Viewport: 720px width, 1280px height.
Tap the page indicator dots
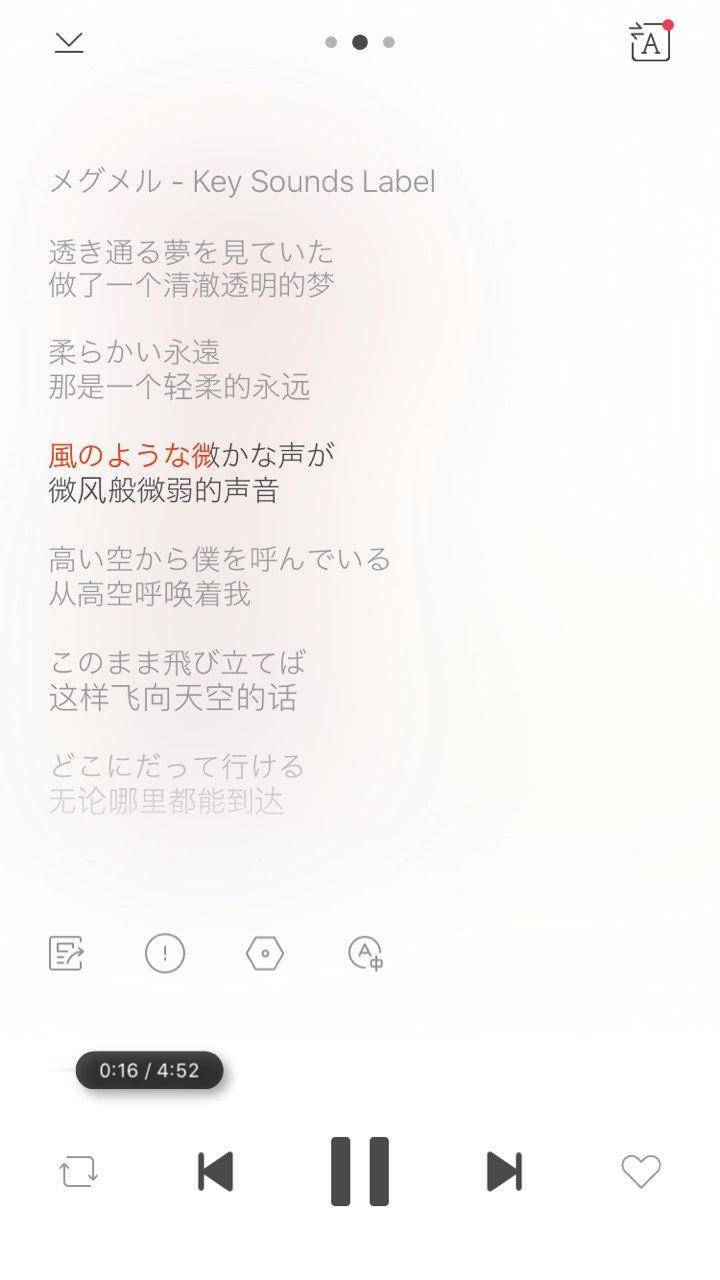360,42
